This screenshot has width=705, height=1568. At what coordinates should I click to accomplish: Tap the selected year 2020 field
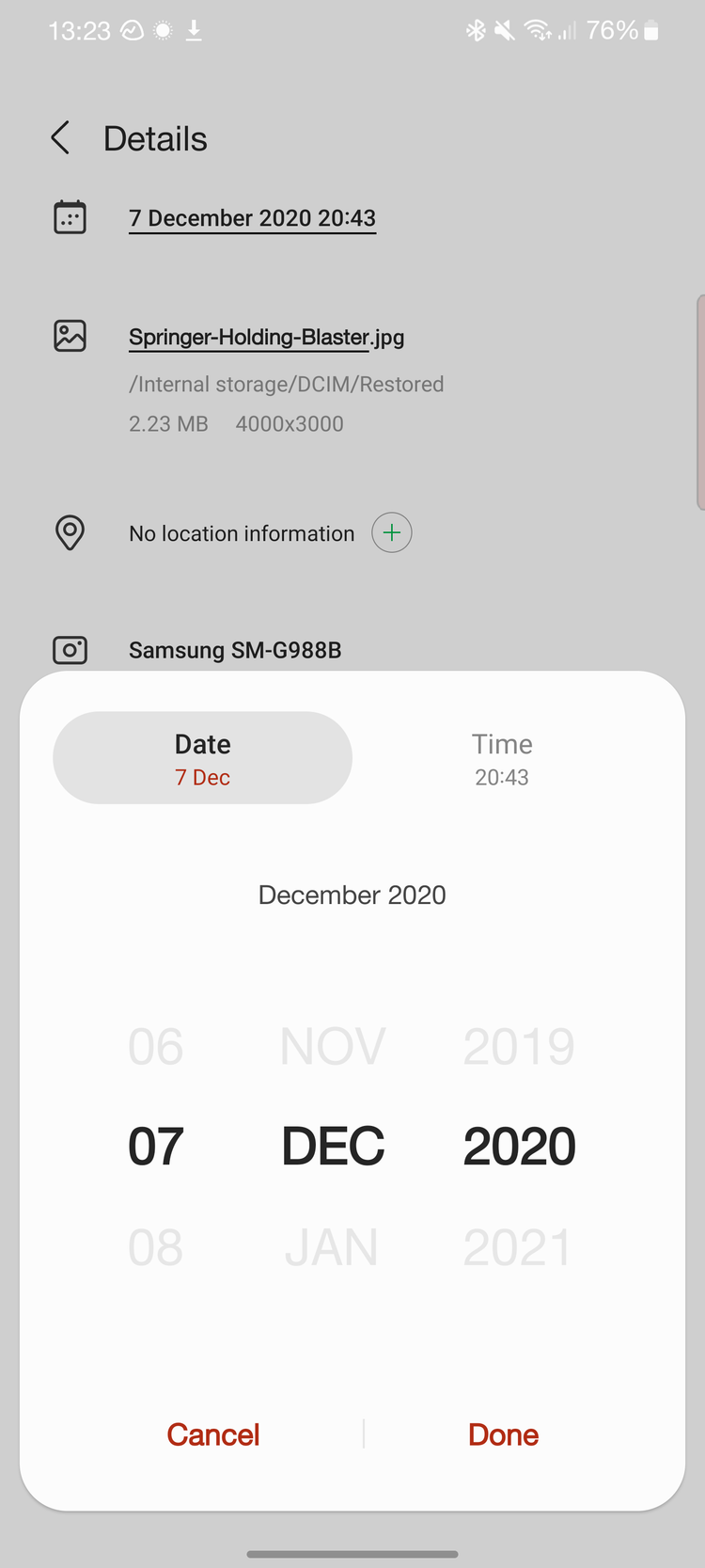pyautogui.click(x=519, y=1147)
